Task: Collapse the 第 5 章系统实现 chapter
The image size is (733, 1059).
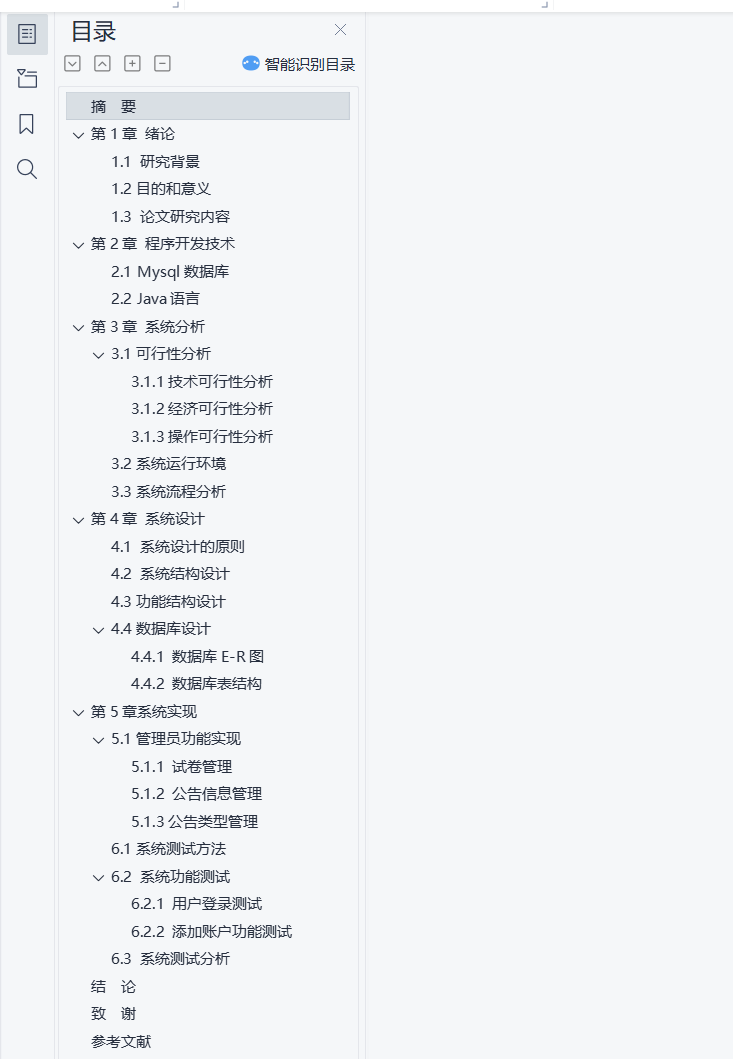Action: pos(78,713)
